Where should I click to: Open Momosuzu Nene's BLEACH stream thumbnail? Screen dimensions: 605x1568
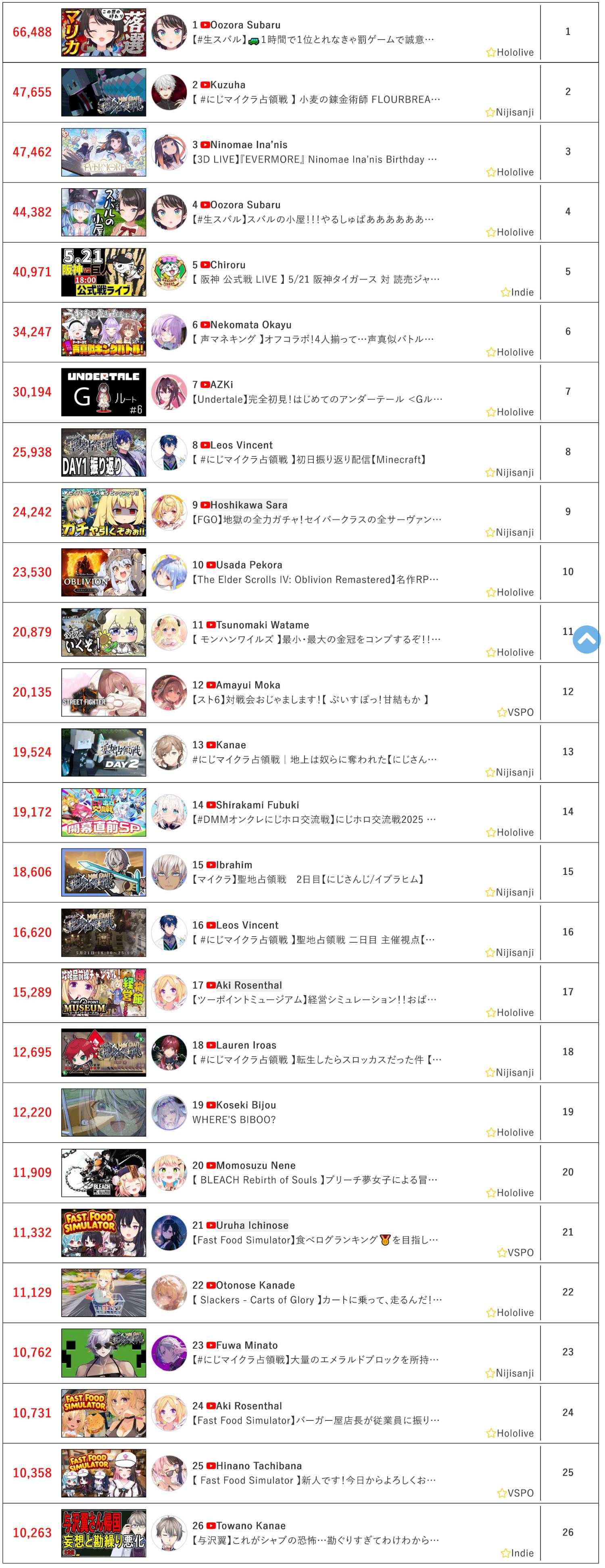pos(104,1172)
